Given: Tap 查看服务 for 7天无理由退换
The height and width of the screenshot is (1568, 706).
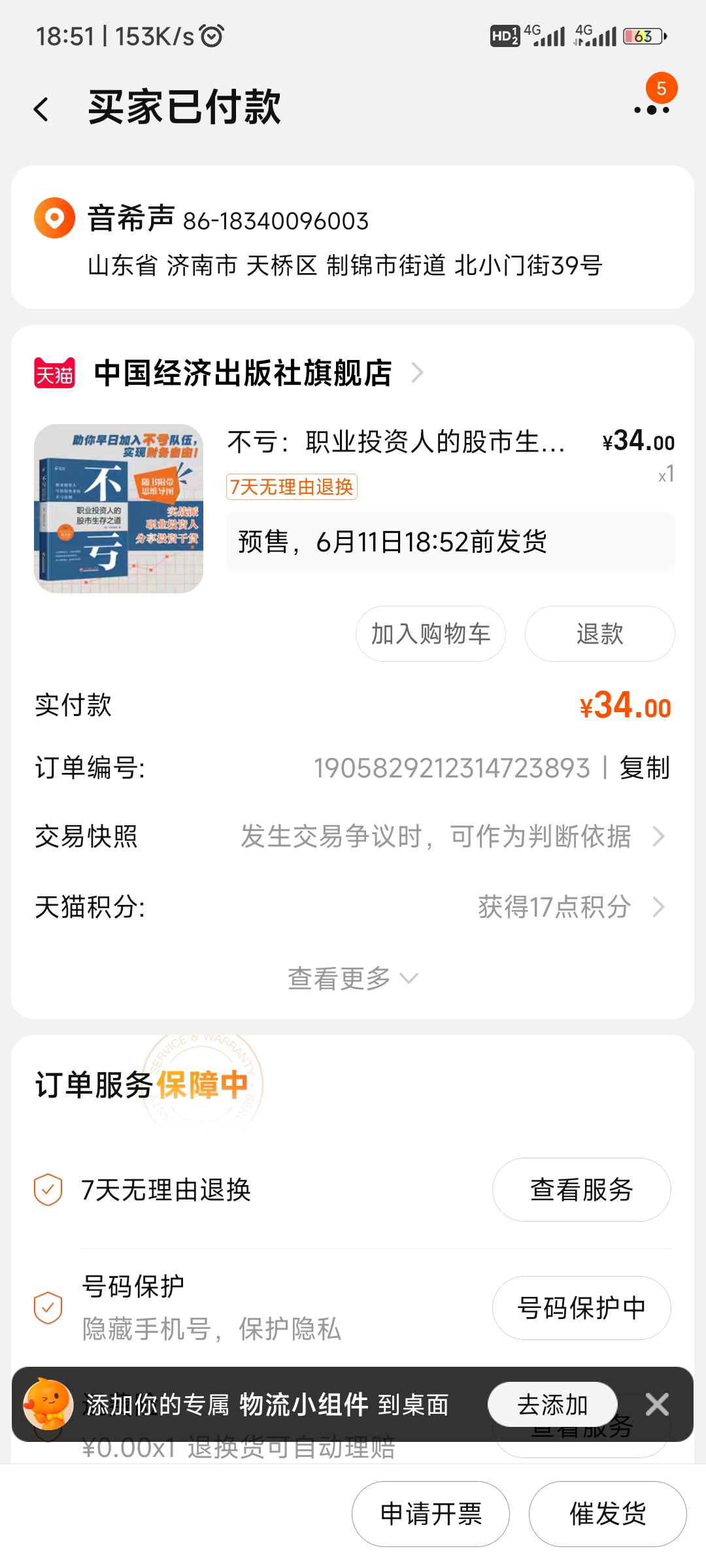Looking at the screenshot, I should (581, 1190).
